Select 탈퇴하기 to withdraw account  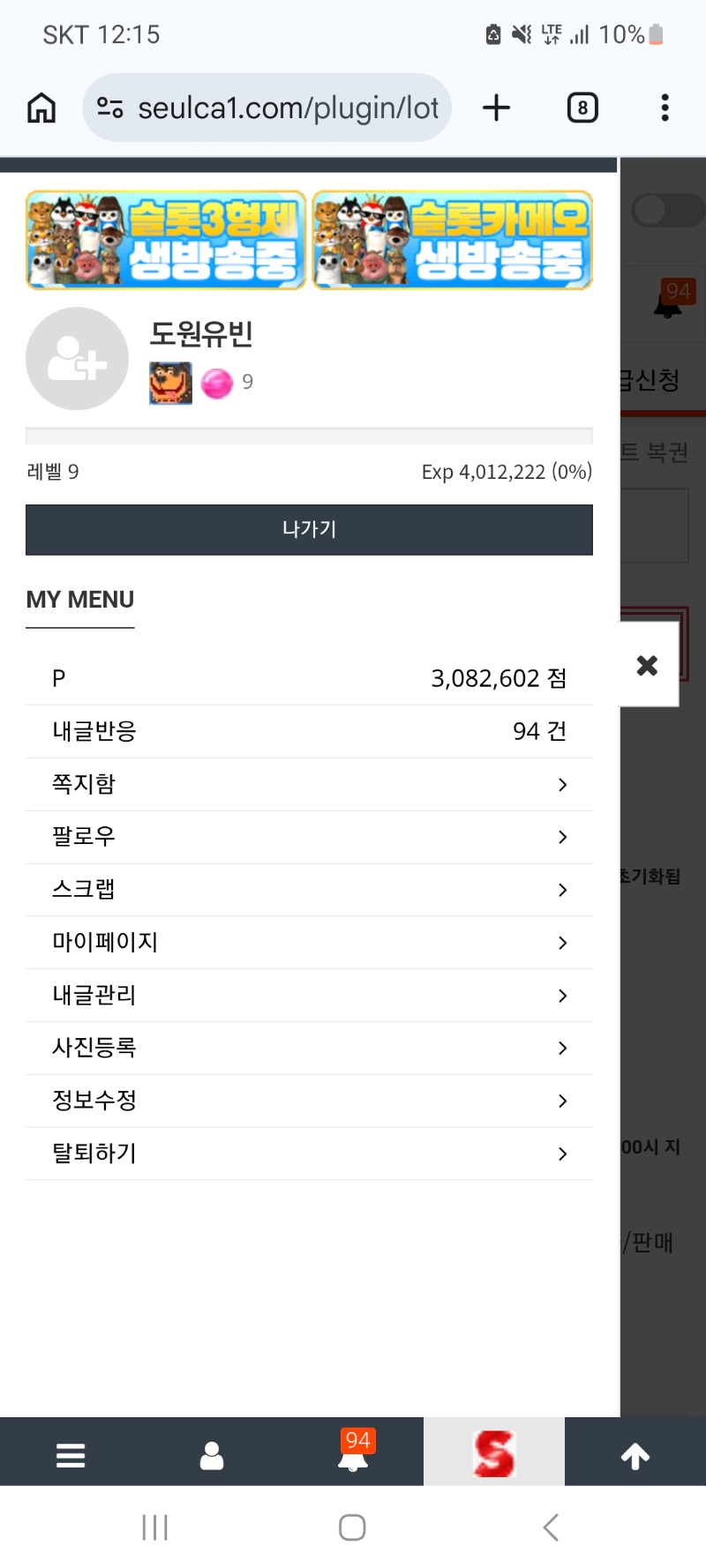click(309, 1154)
